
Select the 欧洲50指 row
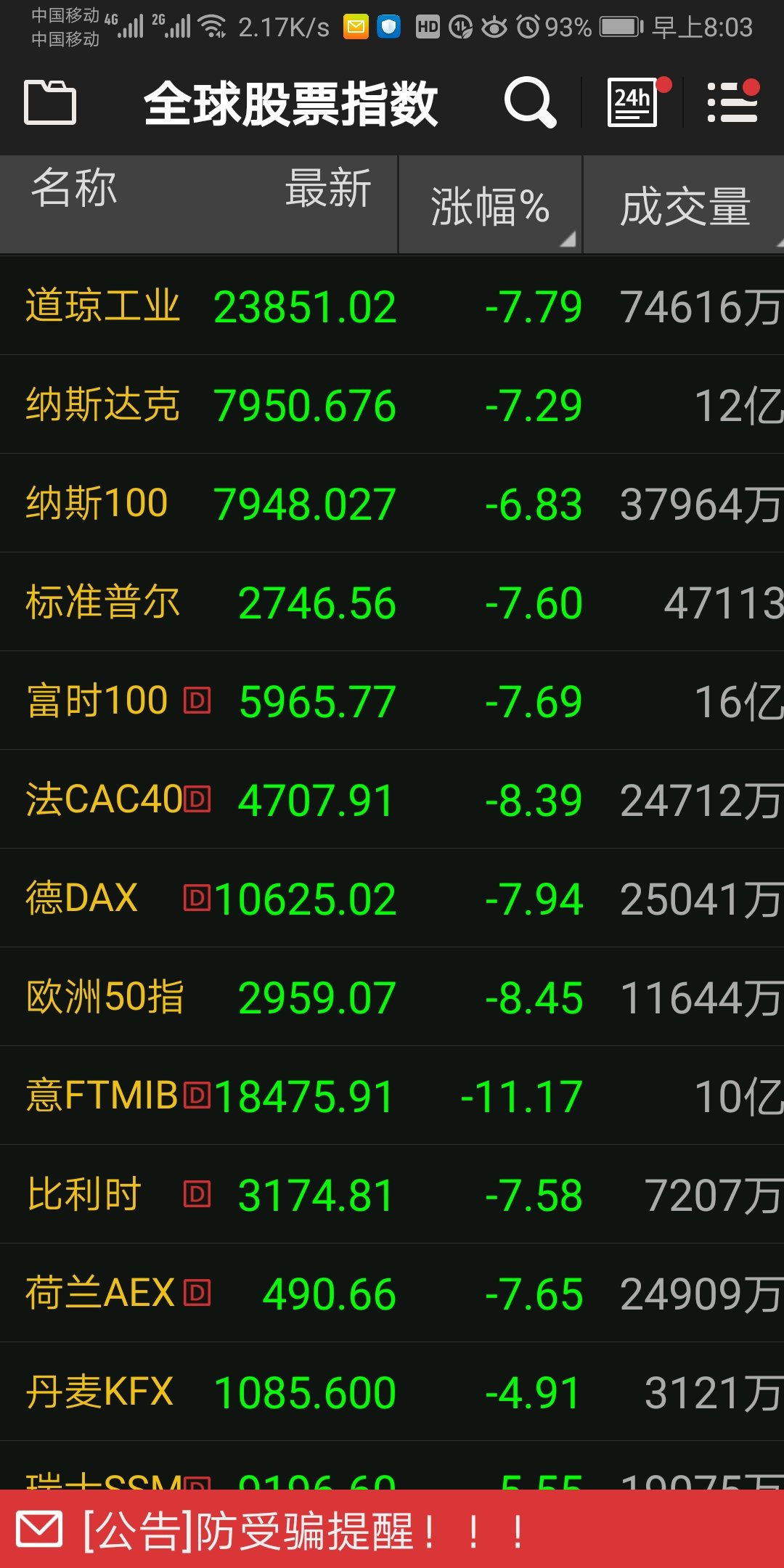(x=392, y=997)
